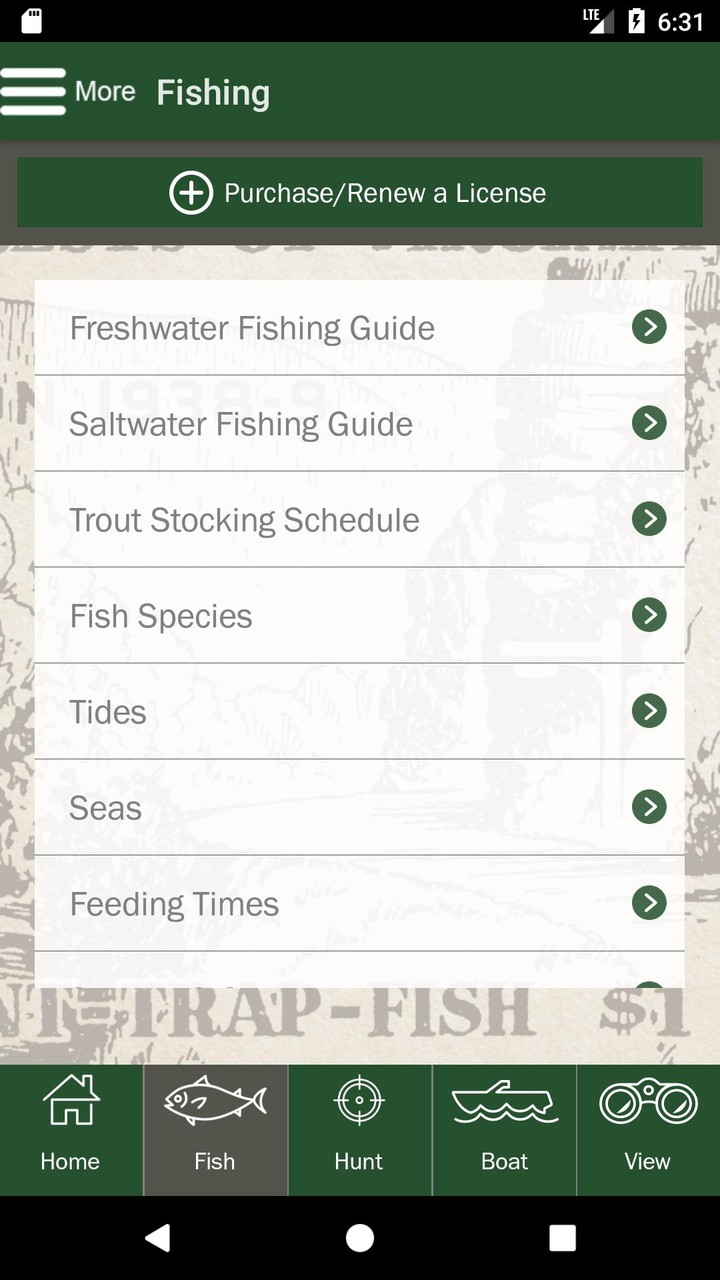
Task: View the Trout Stocking Schedule
Action: tap(359, 520)
